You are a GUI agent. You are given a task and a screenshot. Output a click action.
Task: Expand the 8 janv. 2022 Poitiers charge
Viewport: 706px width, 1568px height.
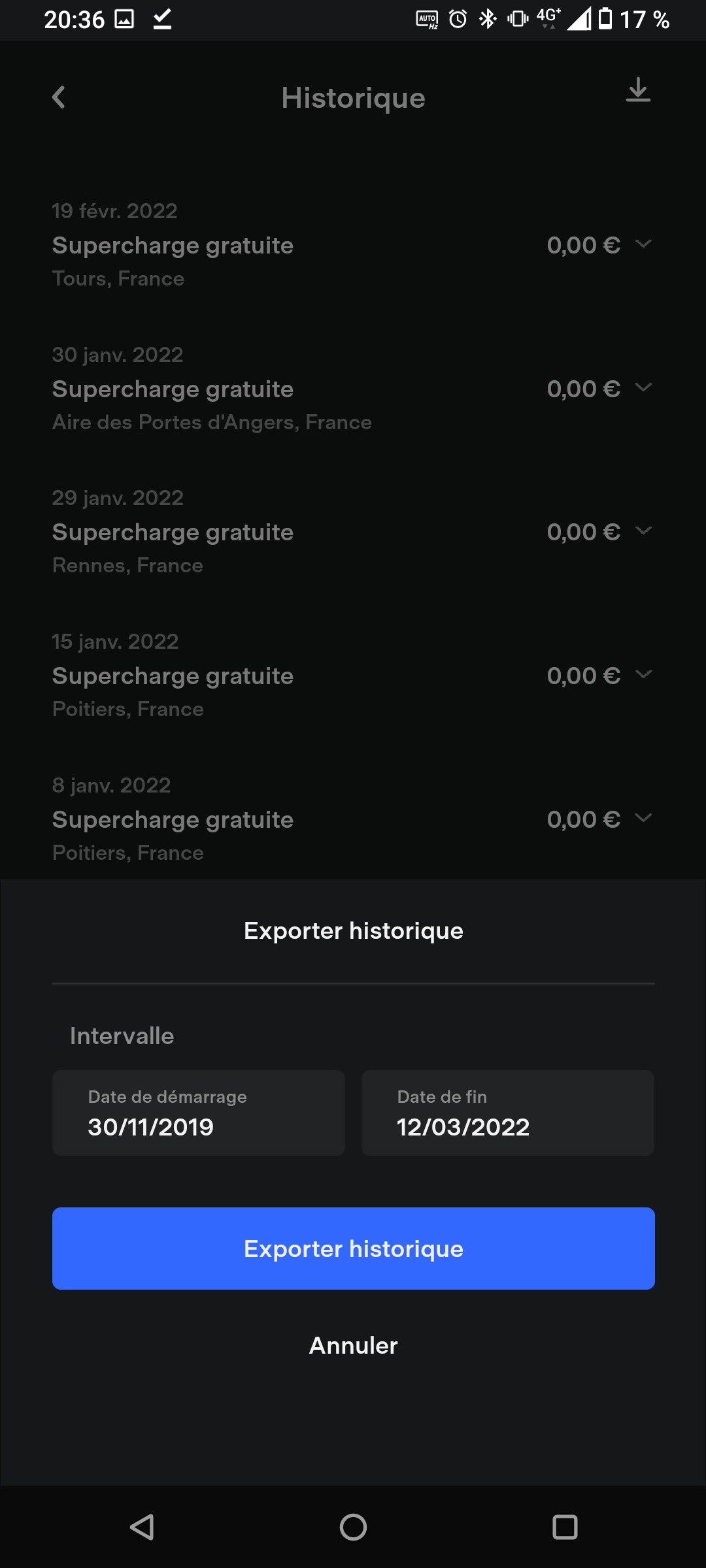tap(643, 819)
